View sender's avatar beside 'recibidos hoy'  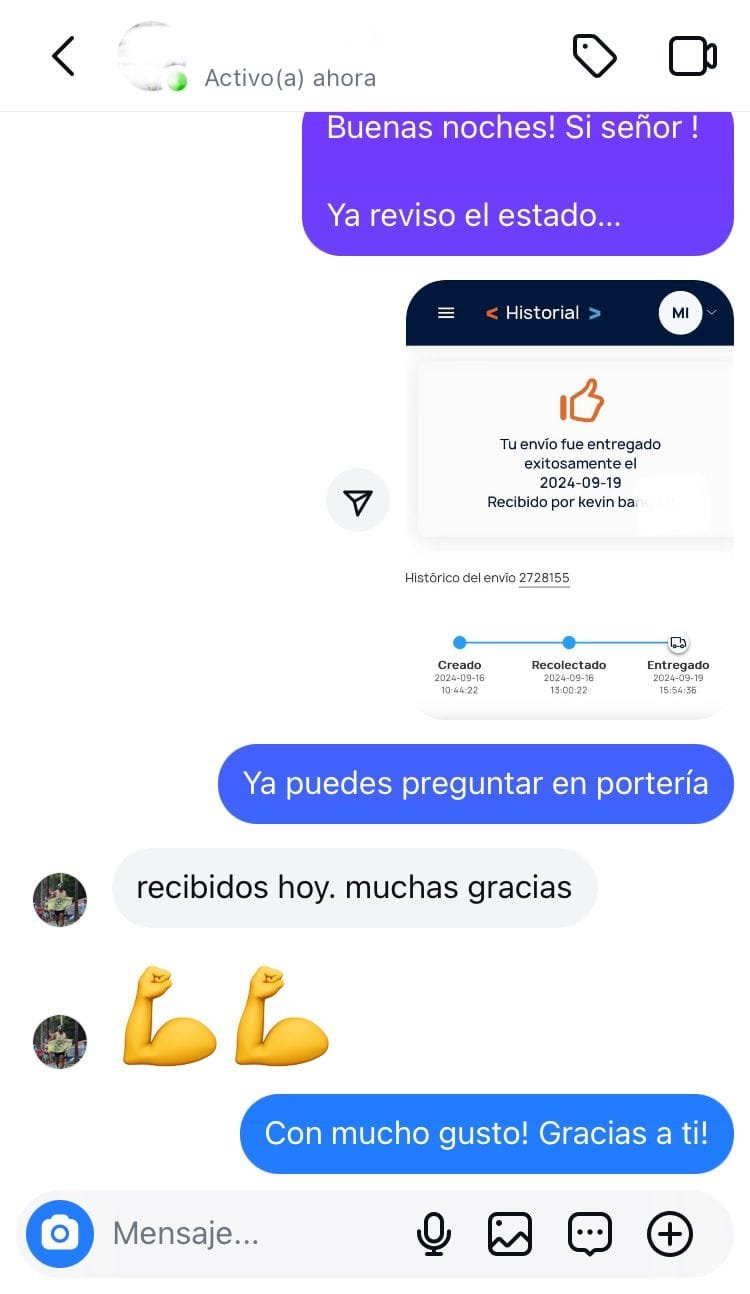(60, 899)
